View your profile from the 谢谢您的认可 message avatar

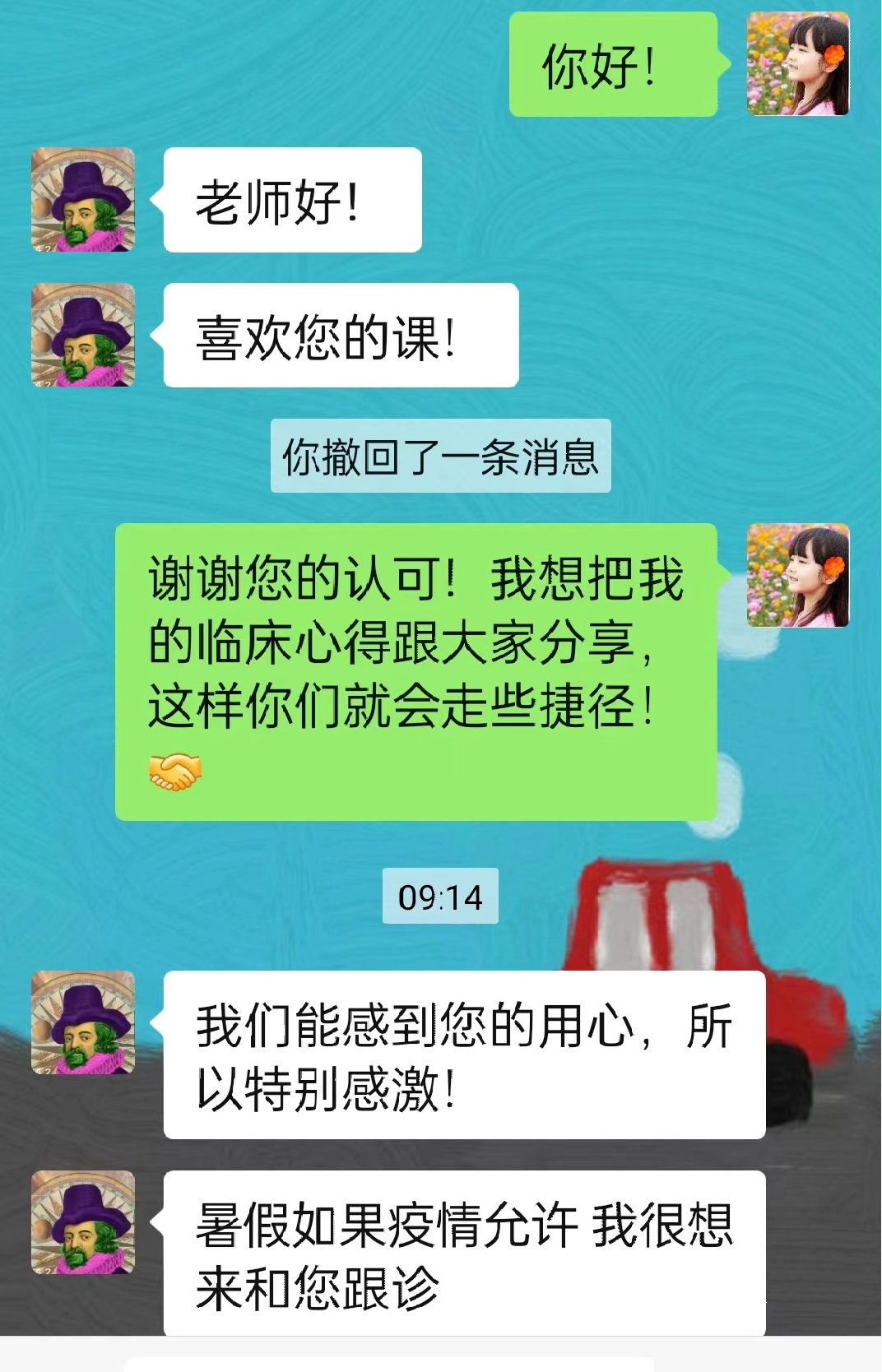[797, 576]
